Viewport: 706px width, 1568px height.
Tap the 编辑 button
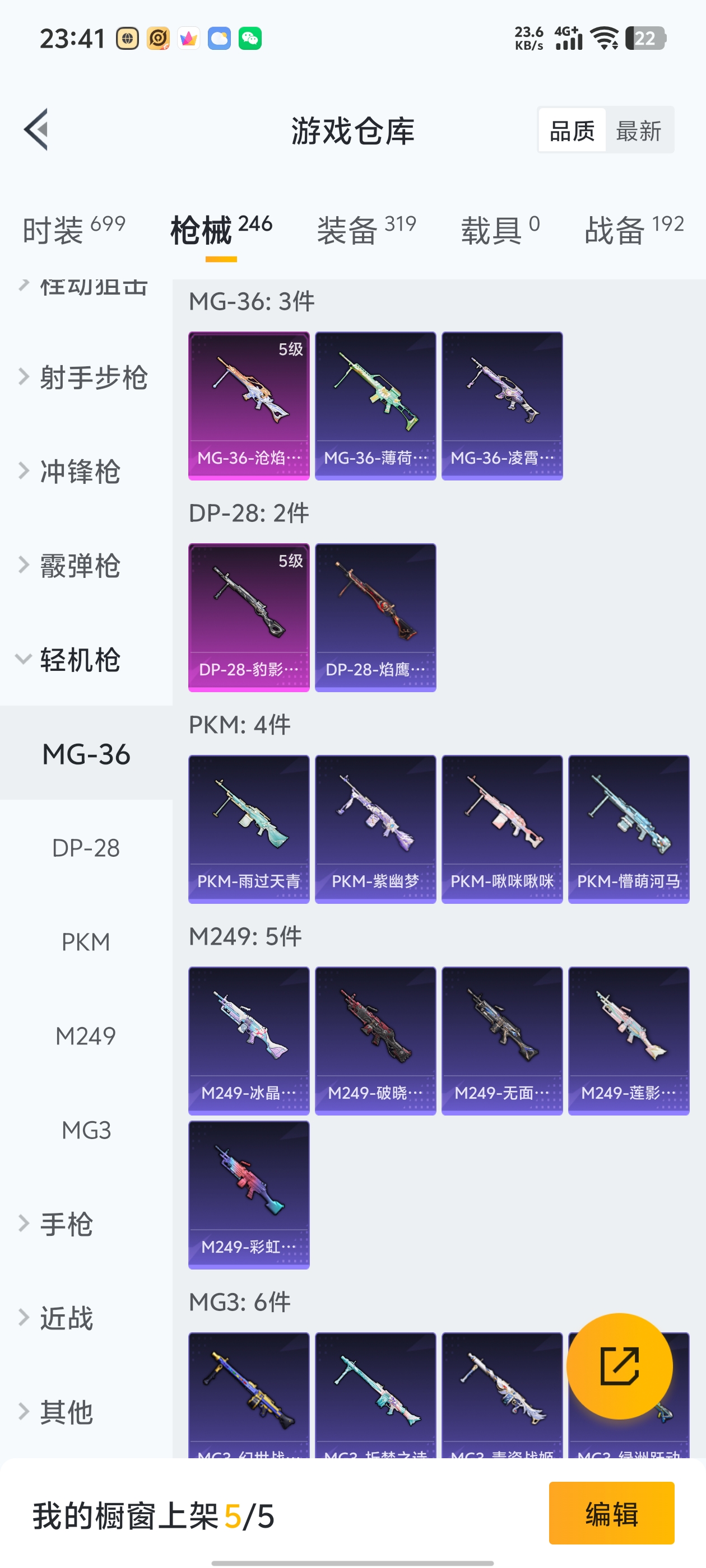(611, 1513)
